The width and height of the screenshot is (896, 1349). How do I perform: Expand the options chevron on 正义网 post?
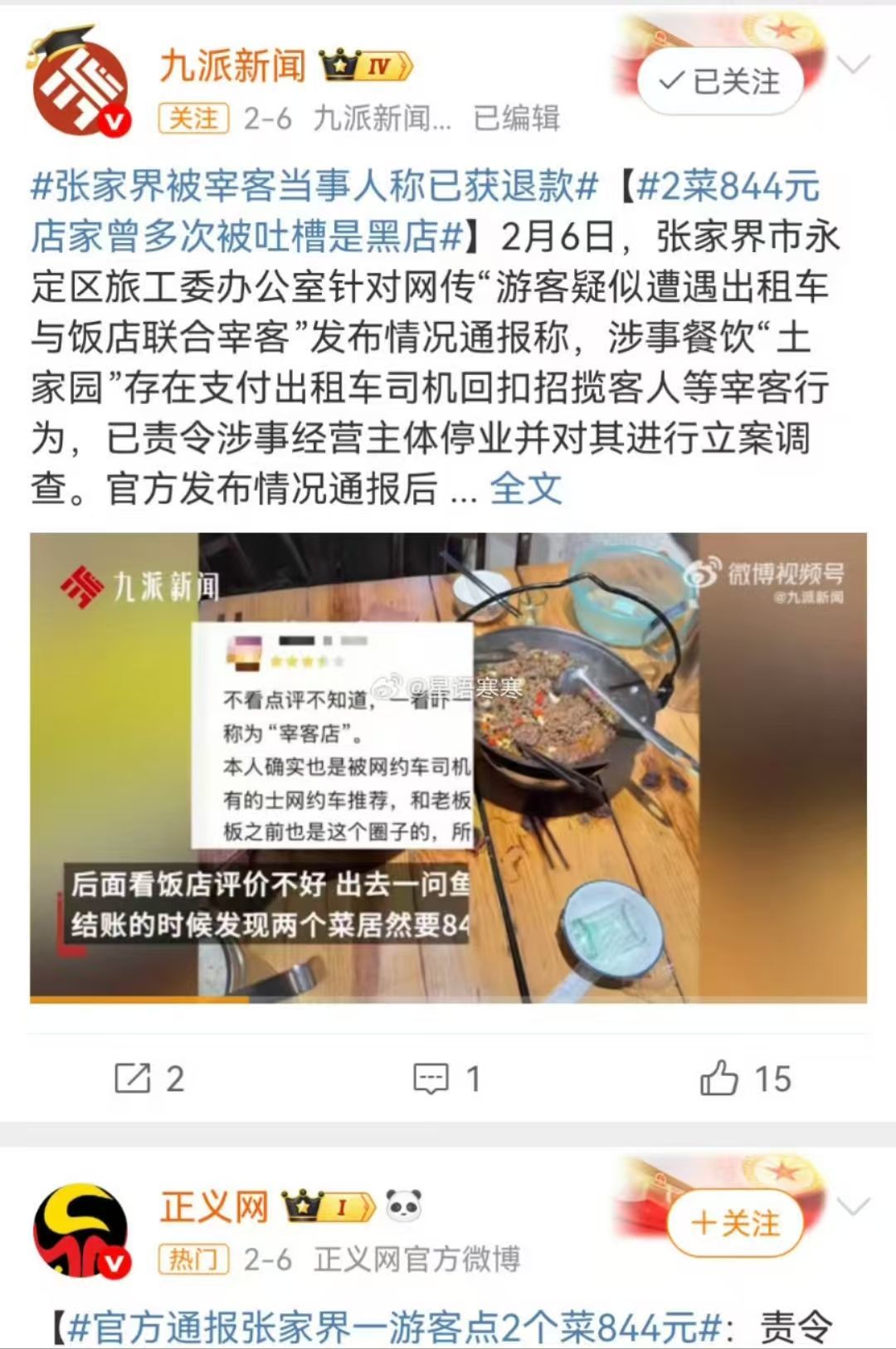pyautogui.click(x=855, y=1205)
